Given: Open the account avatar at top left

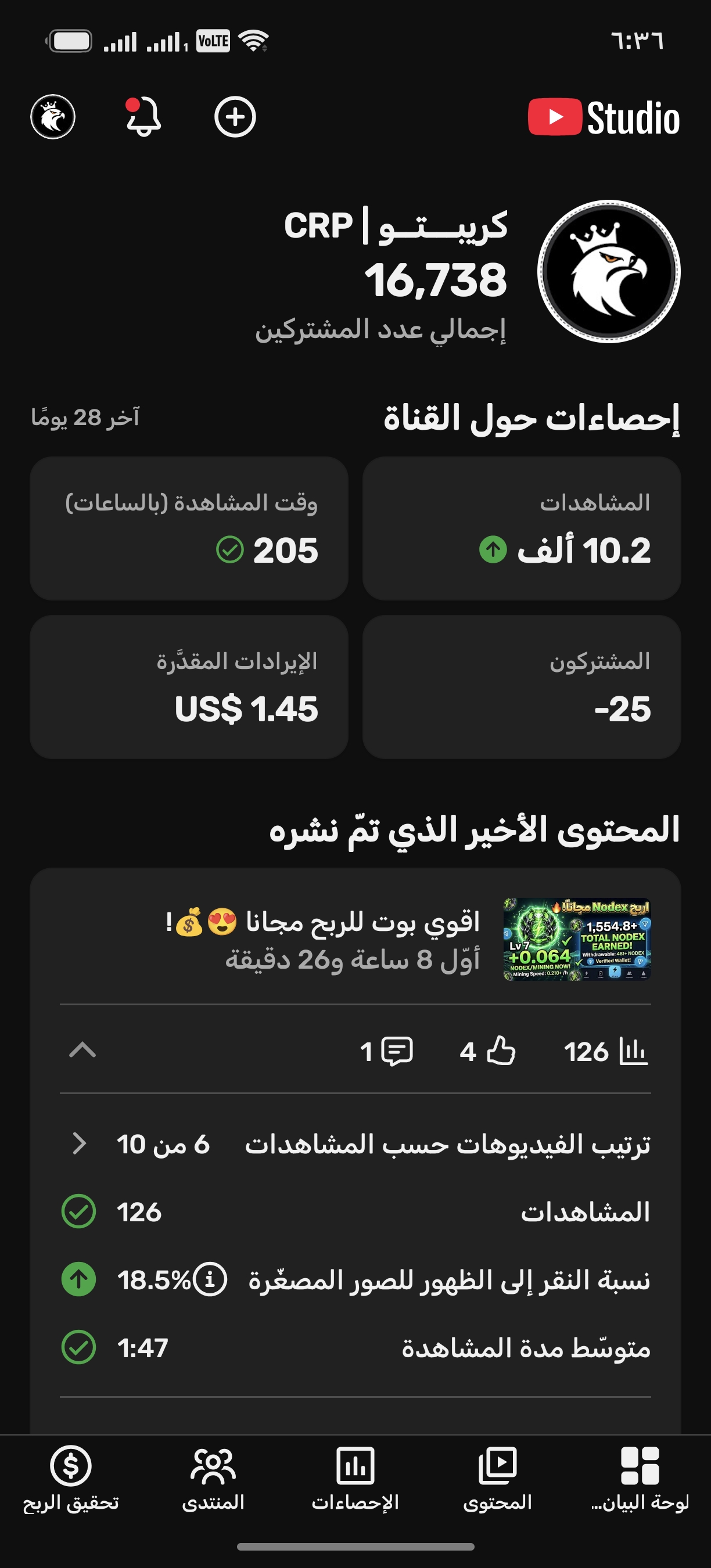Looking at the screenshot, I should [x=53, y=117].
